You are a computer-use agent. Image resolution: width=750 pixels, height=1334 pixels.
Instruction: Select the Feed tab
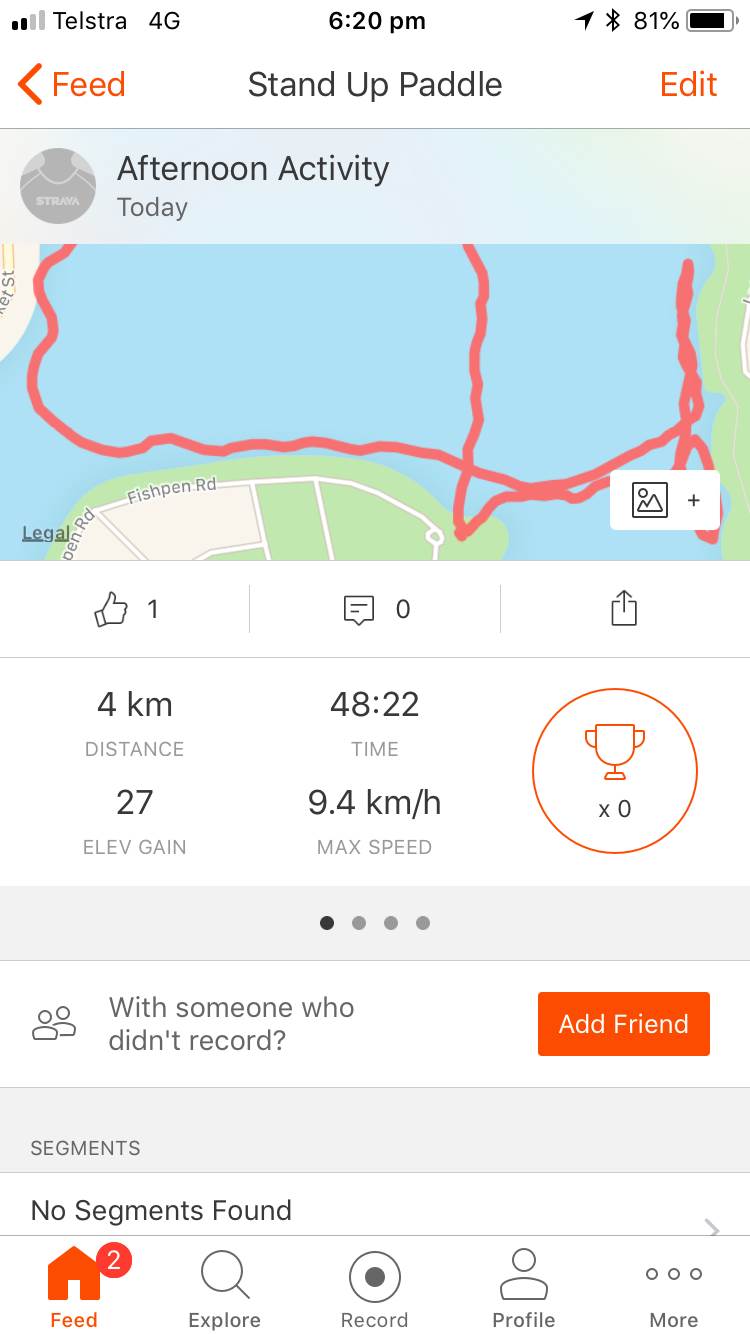(74, 1290)
